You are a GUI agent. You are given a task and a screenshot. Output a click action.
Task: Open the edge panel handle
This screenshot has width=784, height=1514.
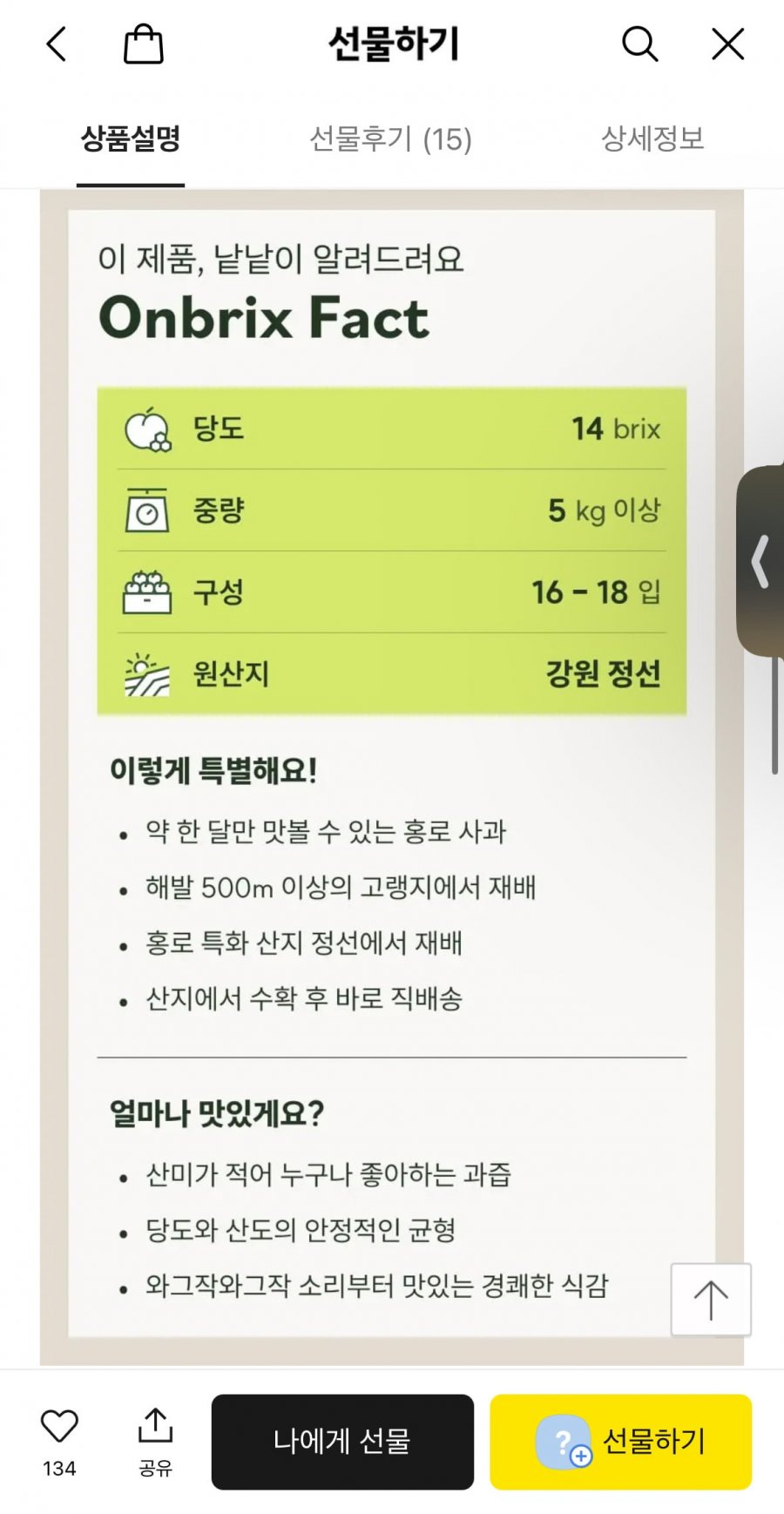[760, 561]
